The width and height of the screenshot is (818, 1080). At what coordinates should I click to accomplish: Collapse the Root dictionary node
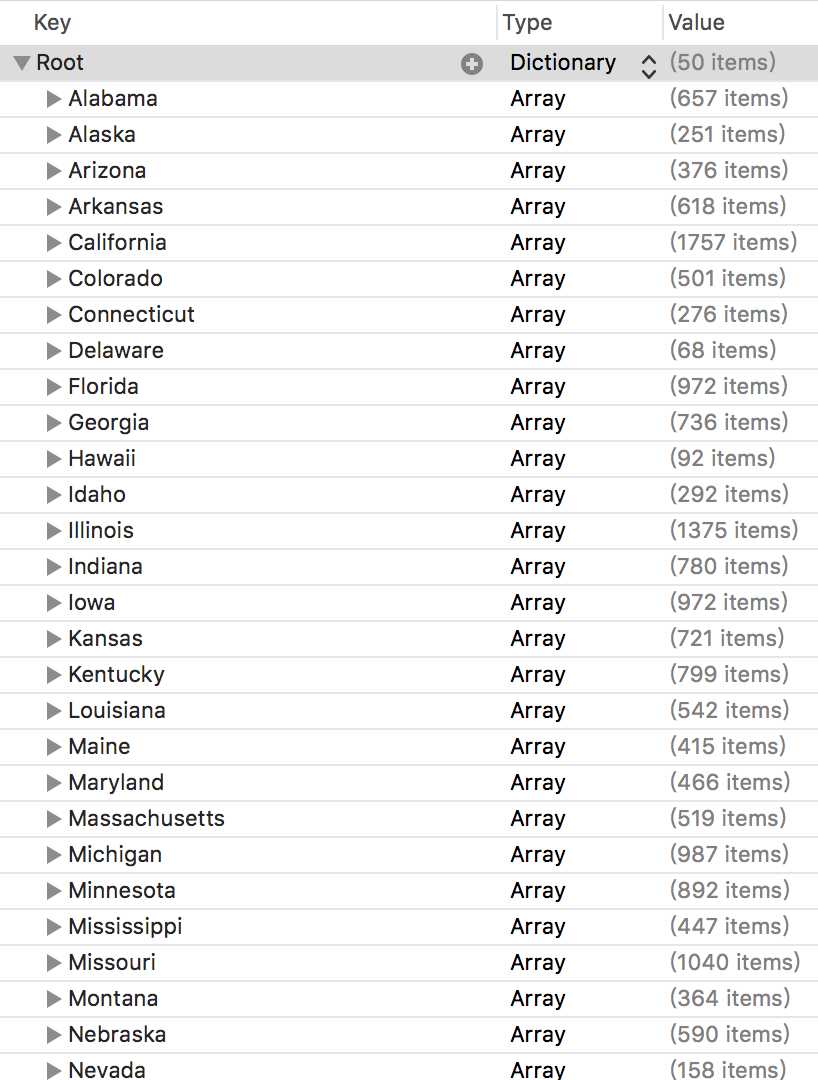point(22,63)
